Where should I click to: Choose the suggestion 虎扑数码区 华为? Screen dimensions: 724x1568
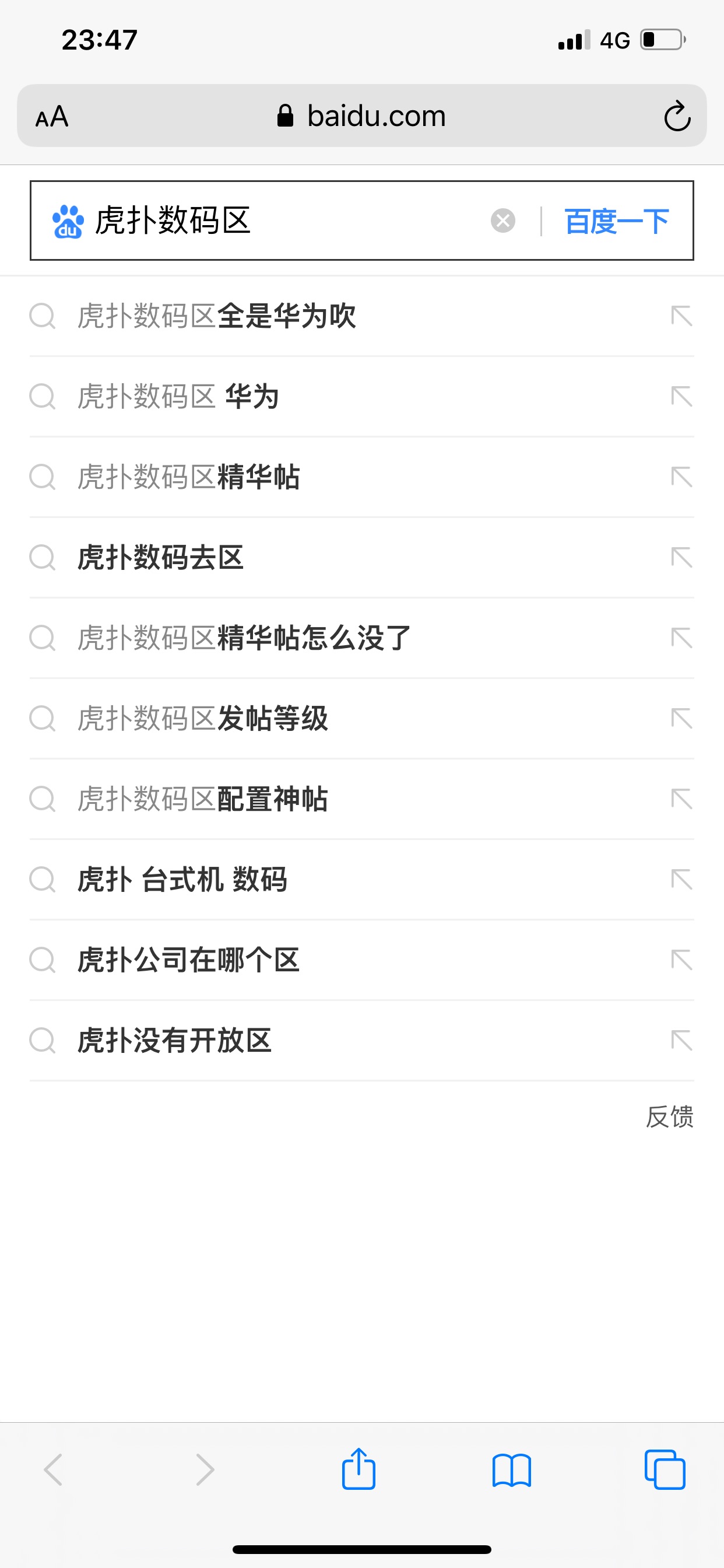point(362,396)
